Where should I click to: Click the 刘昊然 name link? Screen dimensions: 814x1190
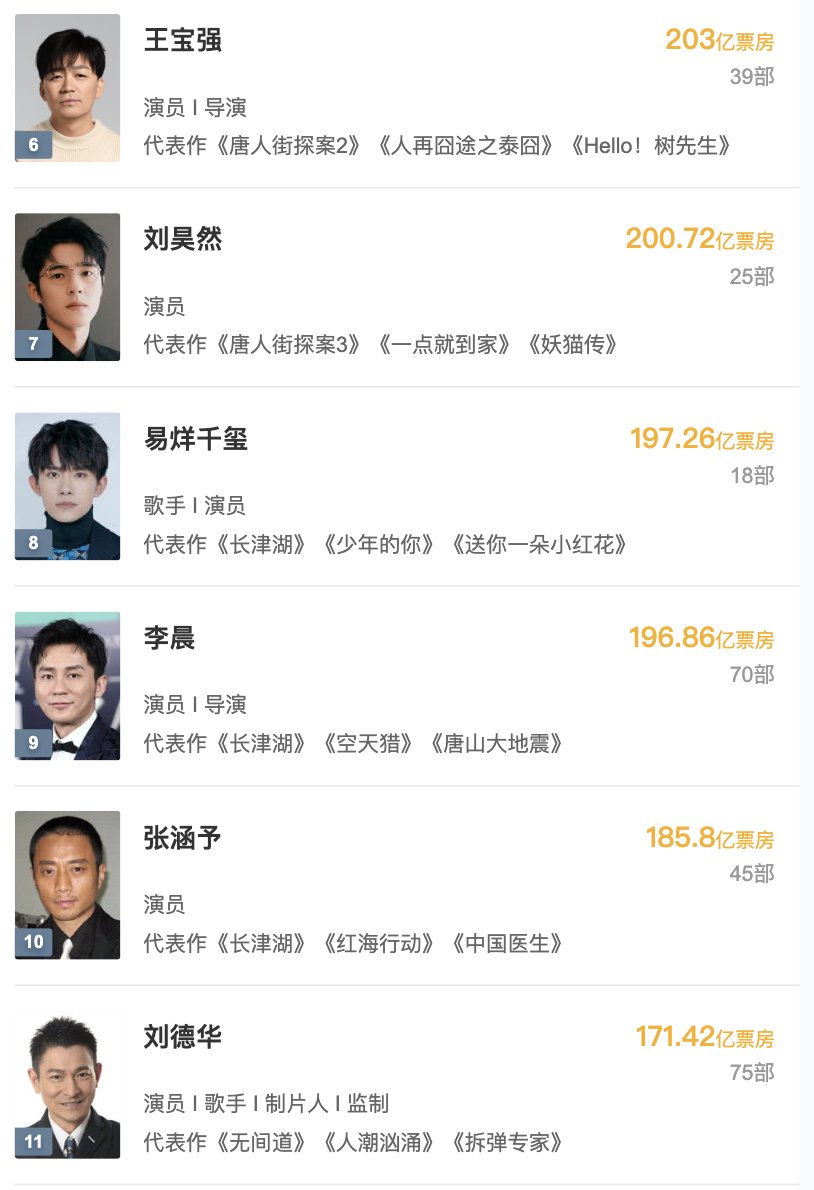(x=182, y=240)
